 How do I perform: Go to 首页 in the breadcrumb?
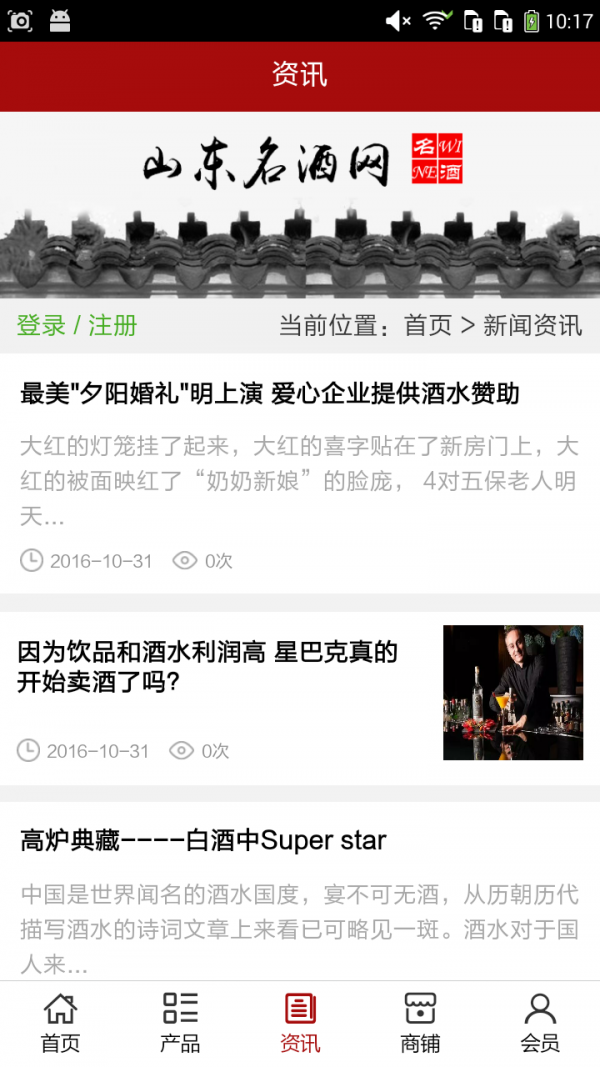[427, 325]
